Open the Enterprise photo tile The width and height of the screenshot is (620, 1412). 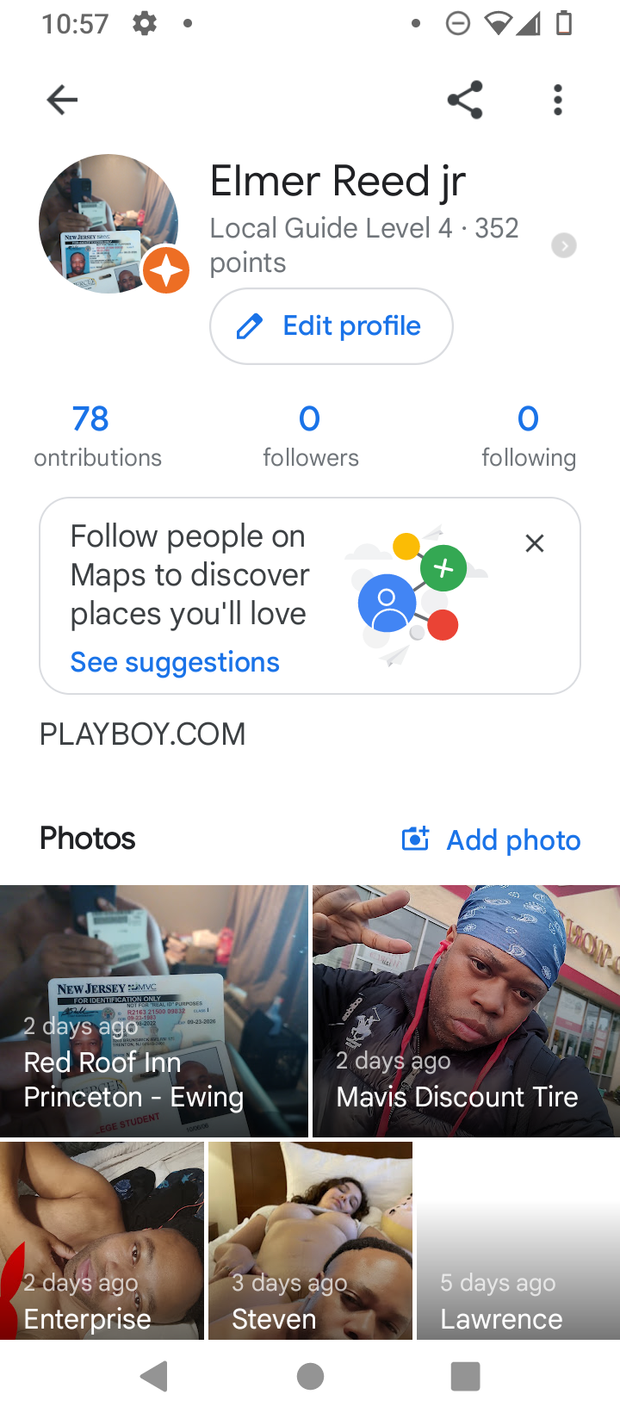(x=102, y=1240)
